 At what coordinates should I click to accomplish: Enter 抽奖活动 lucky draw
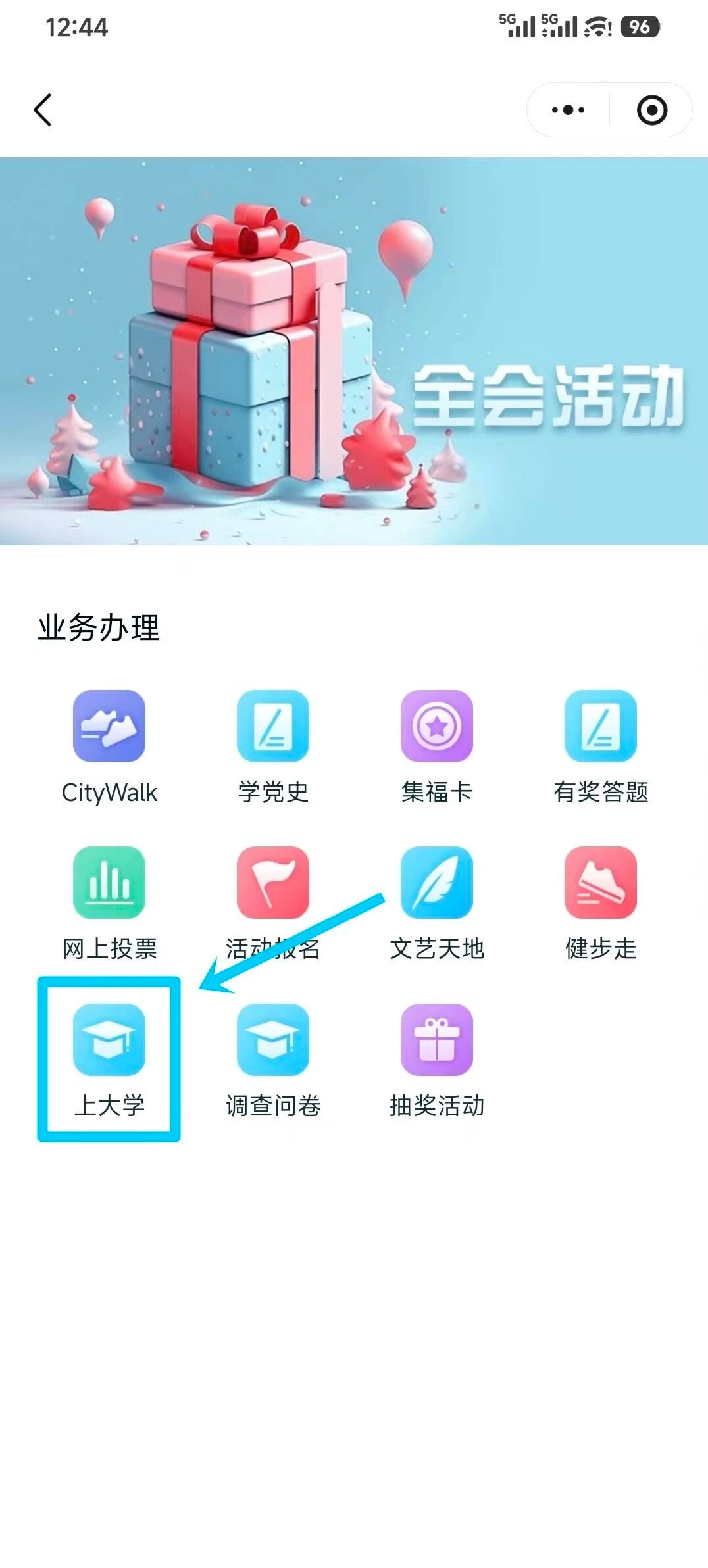point(437,1040)
